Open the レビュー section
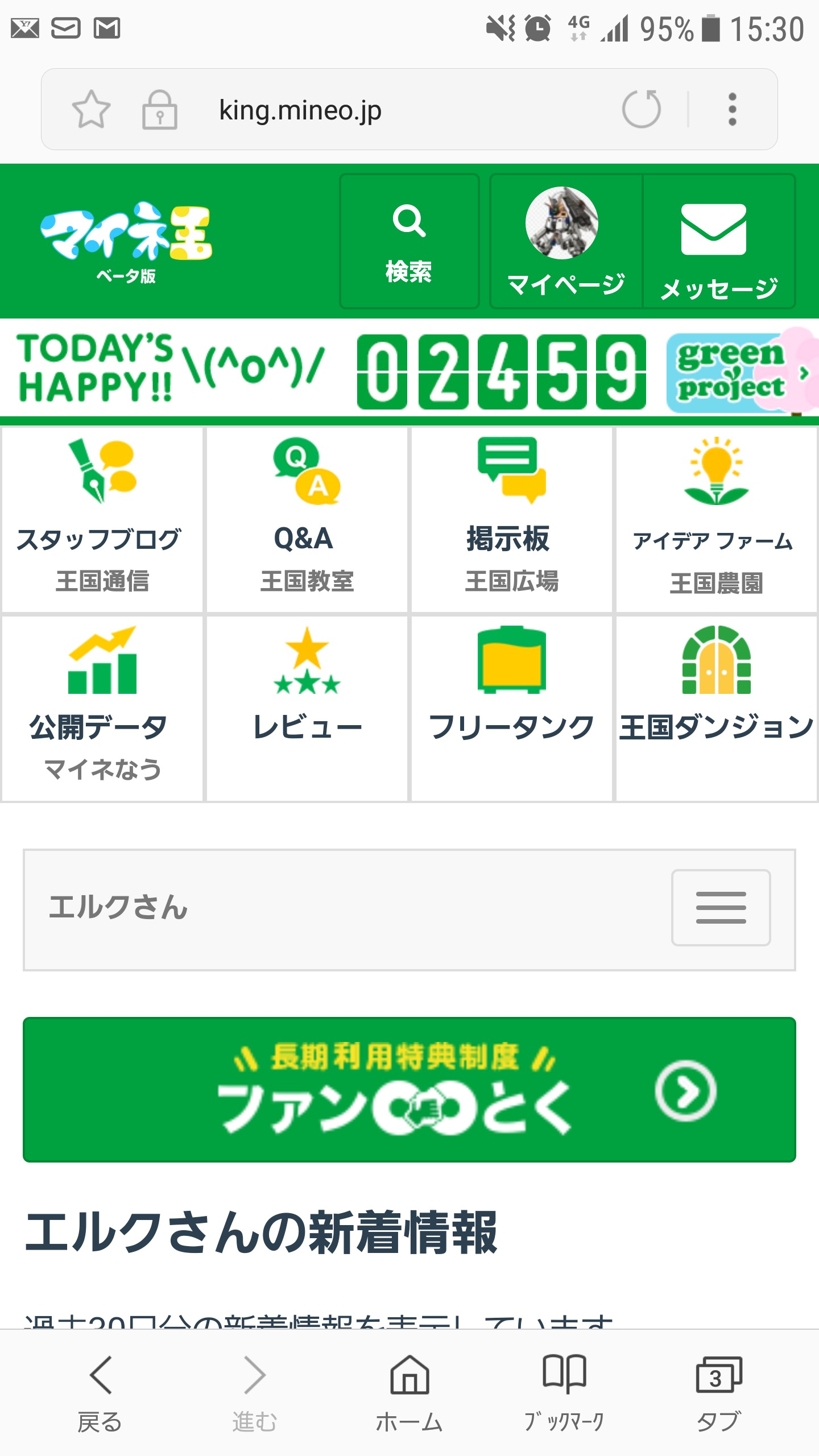The image size is (819, 1456). coord(307,709)
